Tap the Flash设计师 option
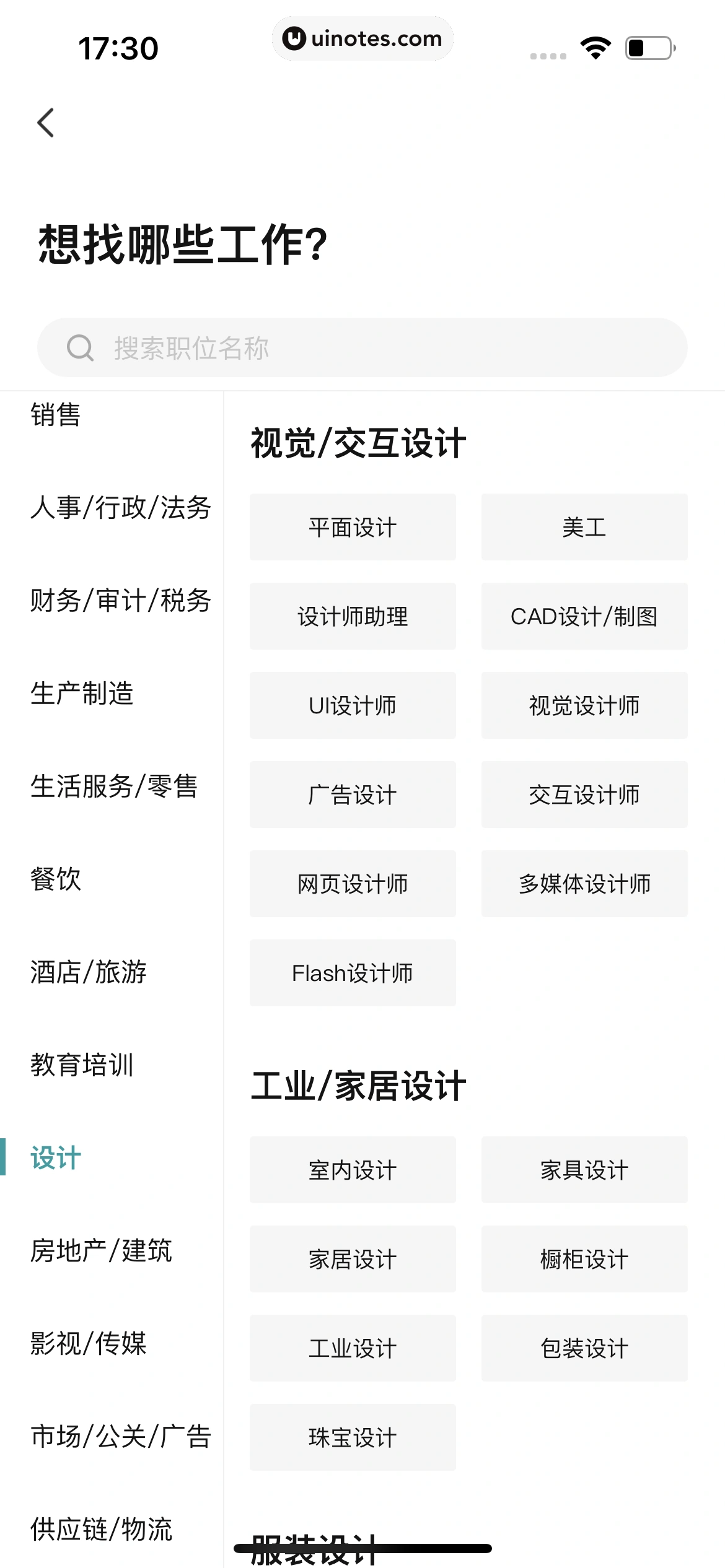 [352, 973]
